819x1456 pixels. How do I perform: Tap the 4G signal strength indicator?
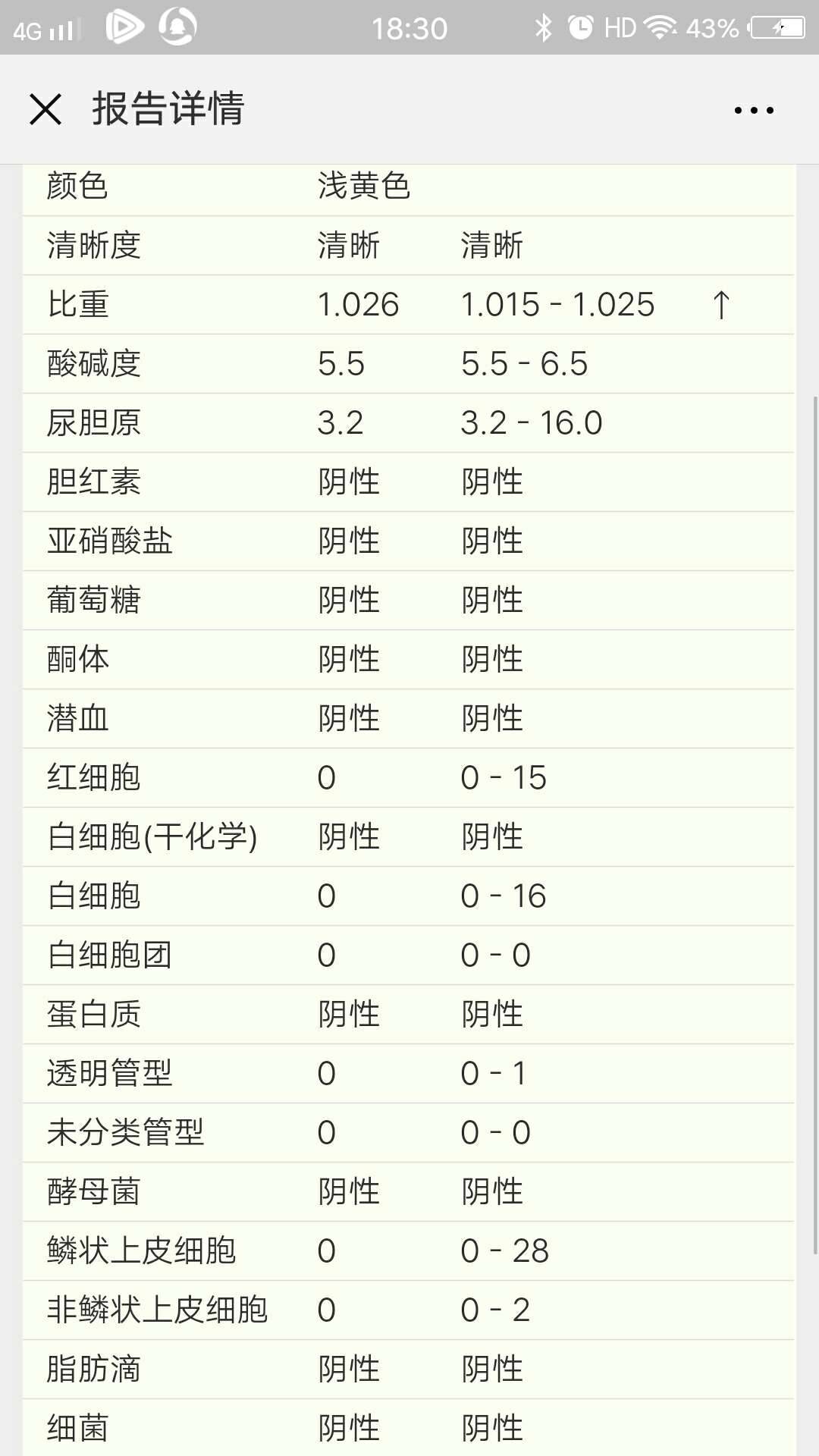pyautogui.click(x=45, y=25)
